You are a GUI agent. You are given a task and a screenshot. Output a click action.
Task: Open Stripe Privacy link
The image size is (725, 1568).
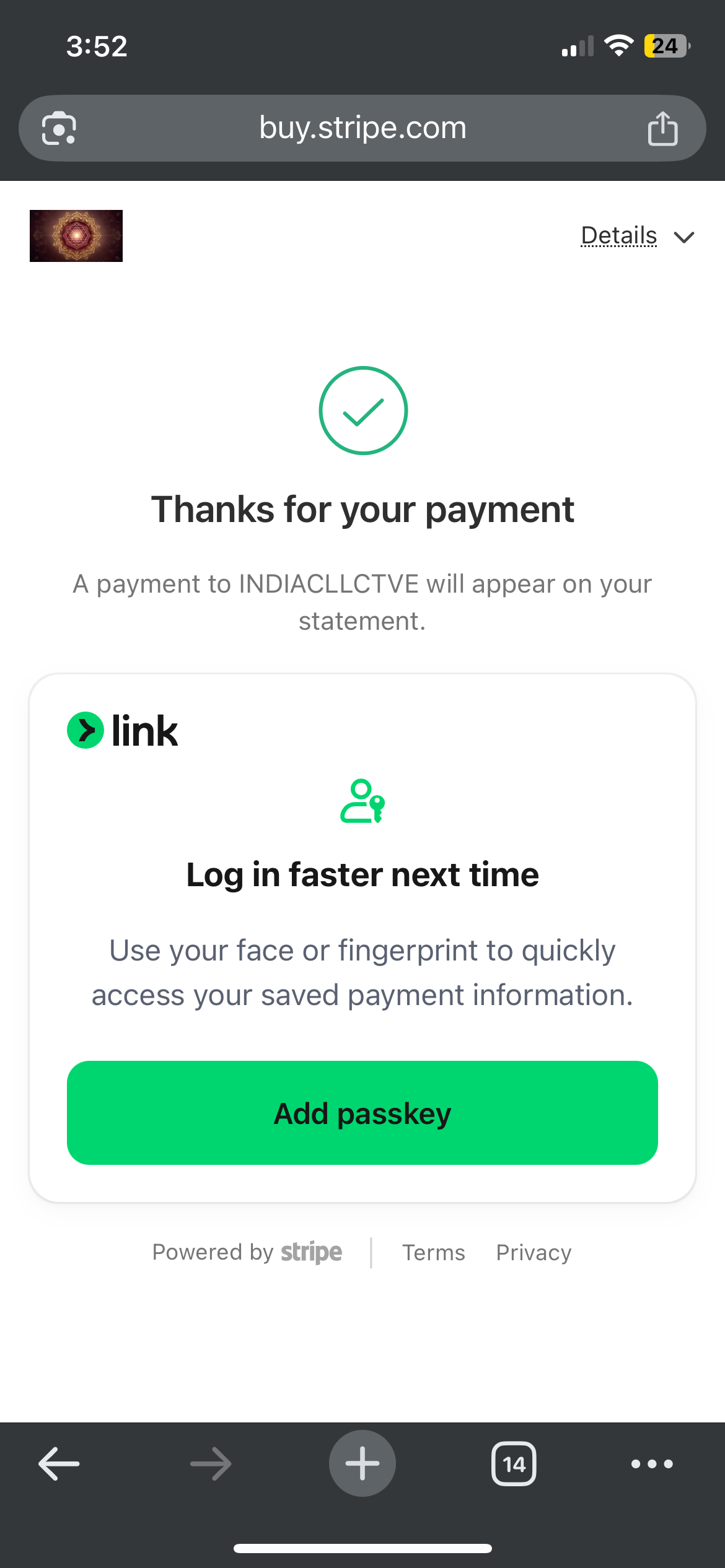coord(534,1252)
